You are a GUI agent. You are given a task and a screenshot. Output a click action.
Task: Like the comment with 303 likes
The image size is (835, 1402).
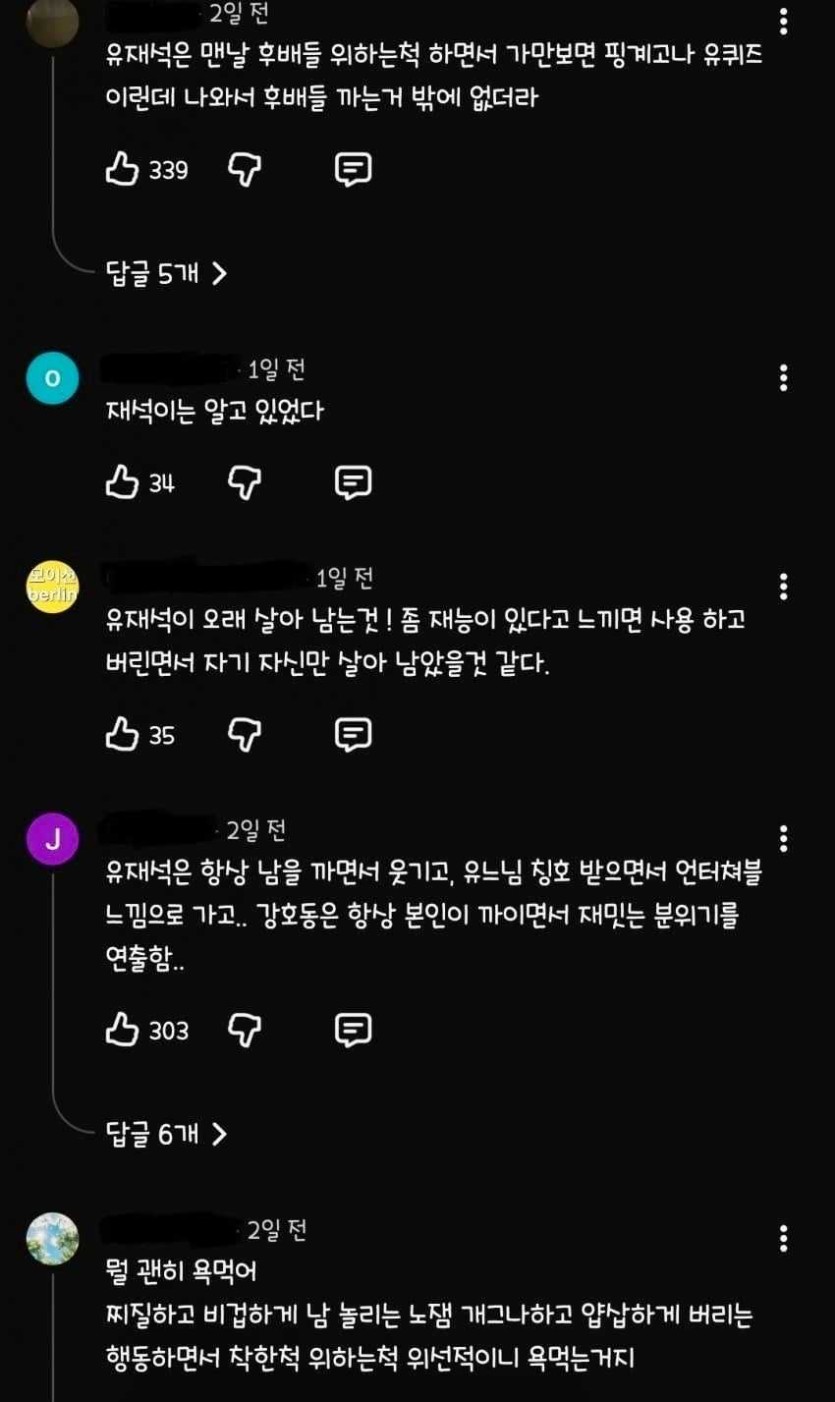point(122,1029)
